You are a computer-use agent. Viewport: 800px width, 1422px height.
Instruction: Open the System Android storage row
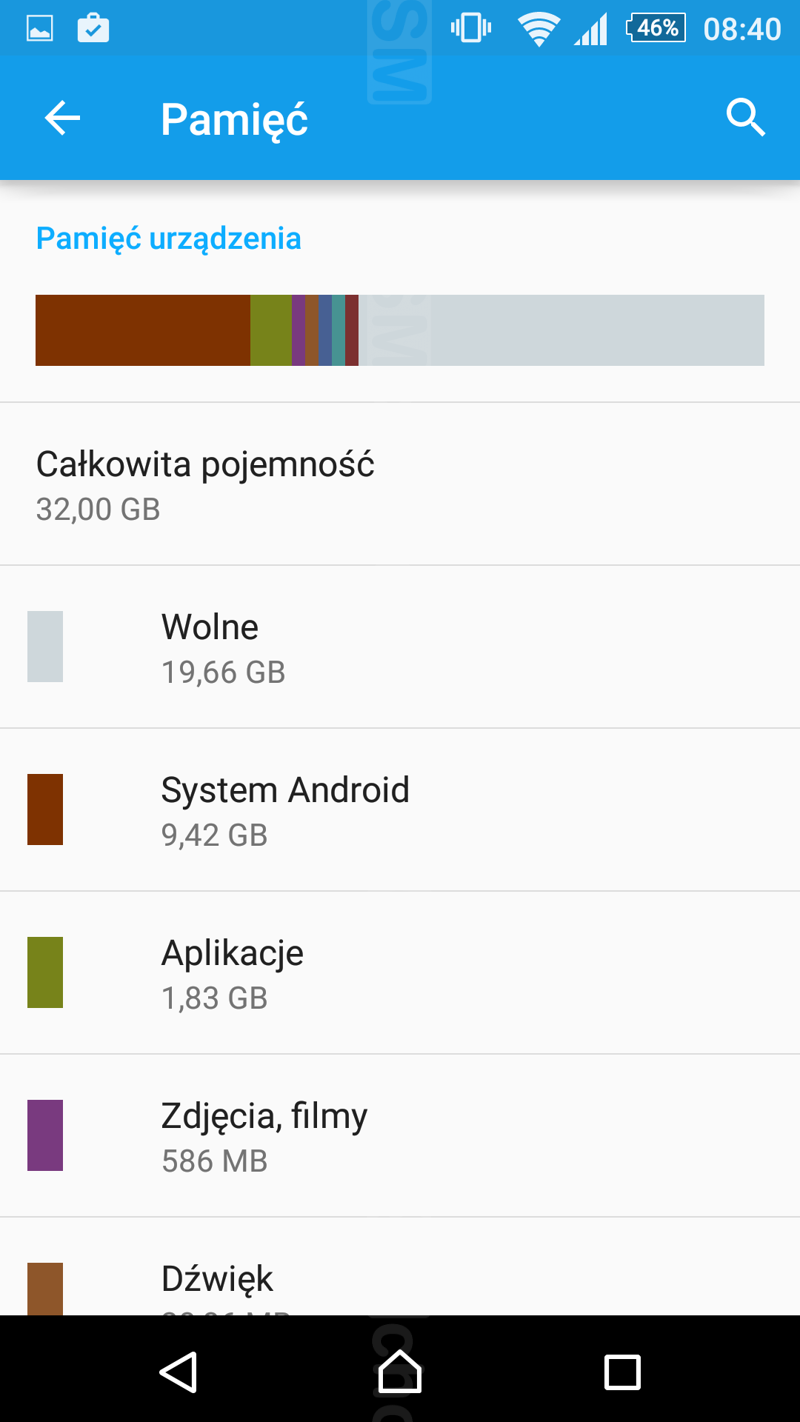[400, 810]
